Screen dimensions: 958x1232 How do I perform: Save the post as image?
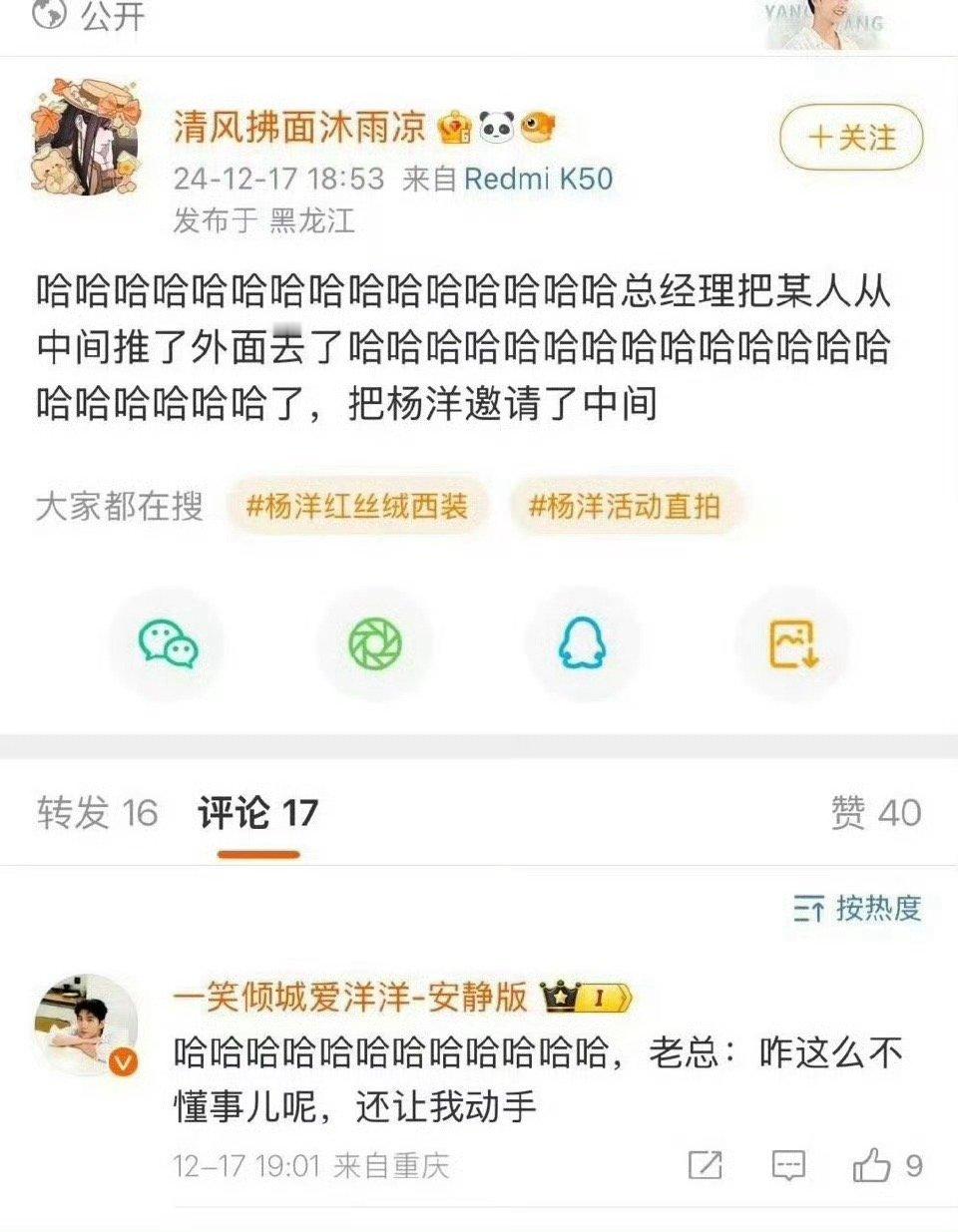pyautogui.click(x=791, y=645)
